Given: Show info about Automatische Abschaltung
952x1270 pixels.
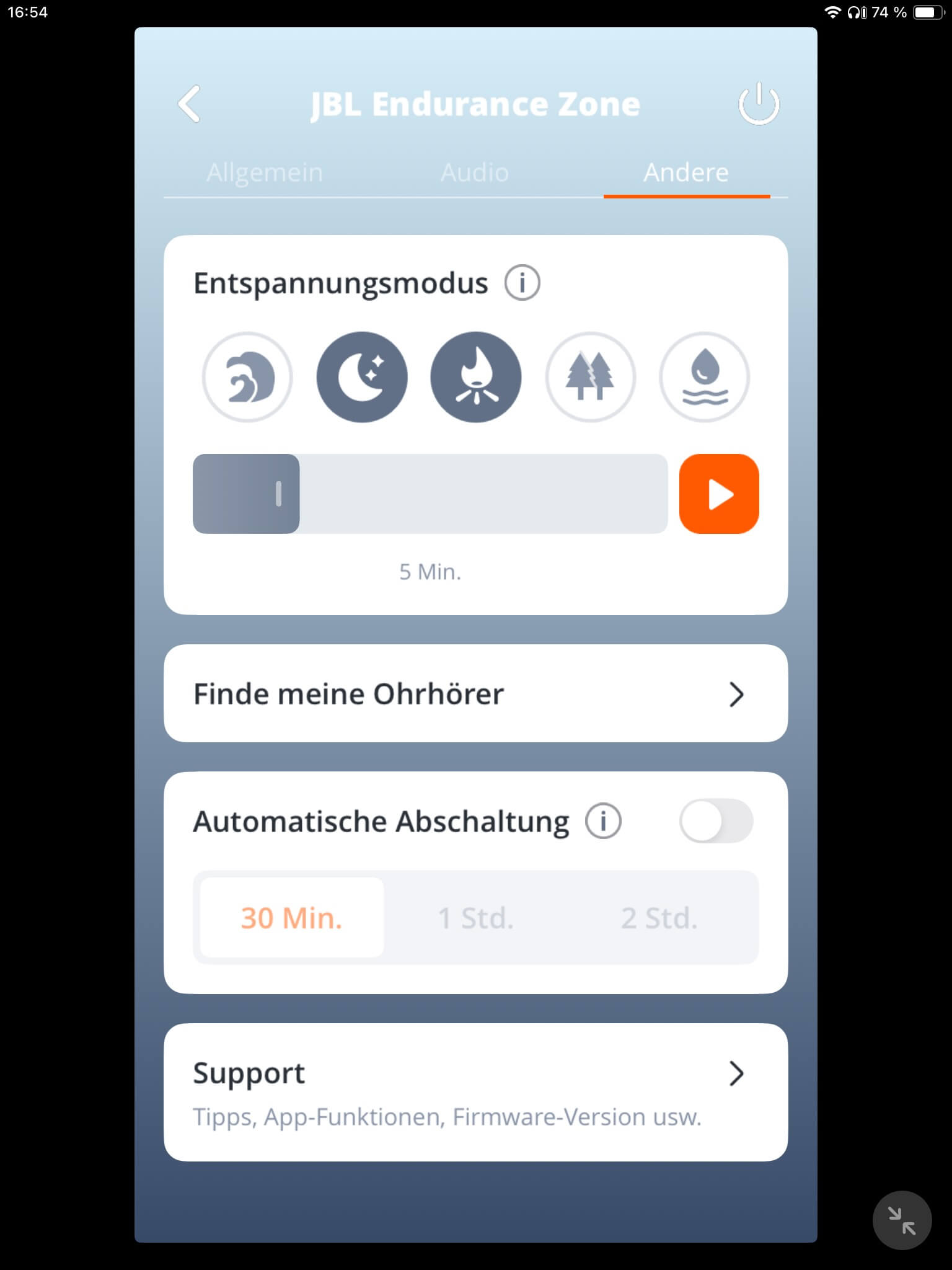Looking at the screenshot, I should tap(603, 821).
